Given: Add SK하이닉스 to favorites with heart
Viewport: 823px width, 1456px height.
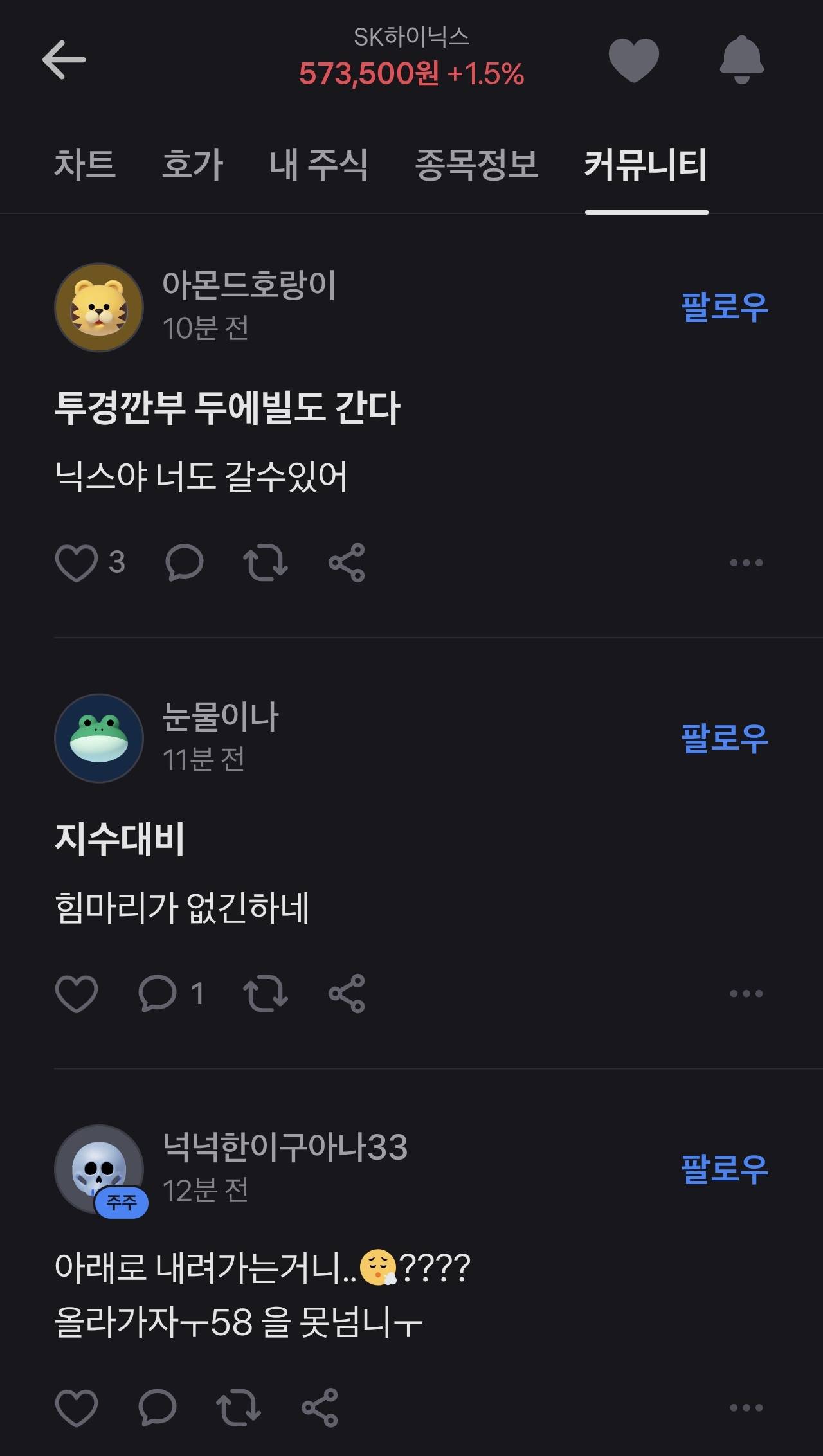Looking at the screenshot, I should 633,60.
